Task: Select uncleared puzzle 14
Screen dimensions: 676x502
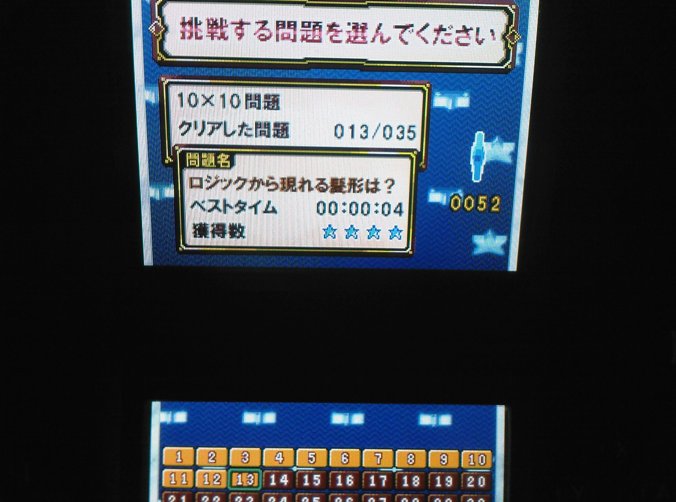Action: (278, 479)
